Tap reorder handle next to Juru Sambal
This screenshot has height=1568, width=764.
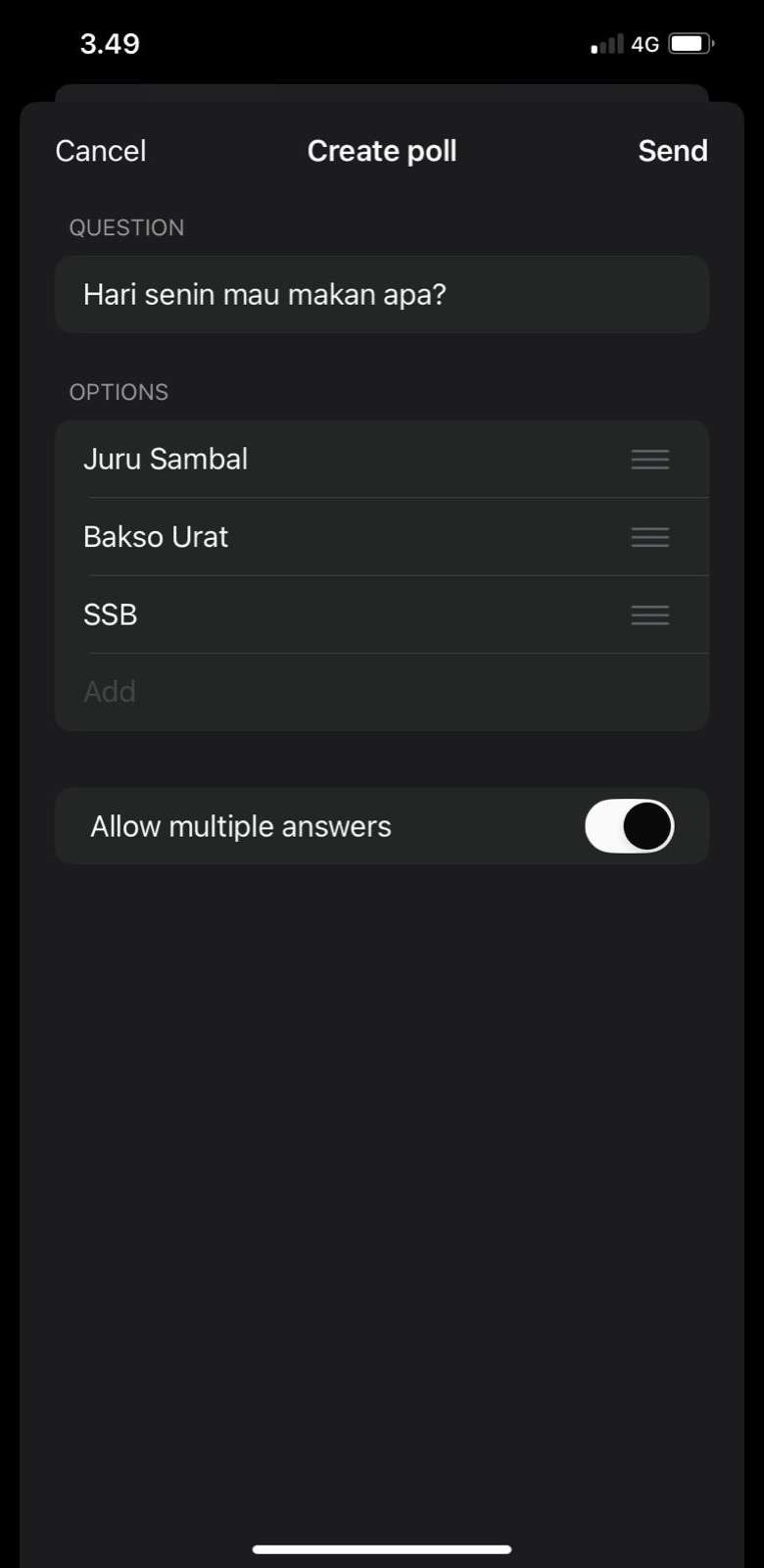pyautogui.click(x=649, y=460)
